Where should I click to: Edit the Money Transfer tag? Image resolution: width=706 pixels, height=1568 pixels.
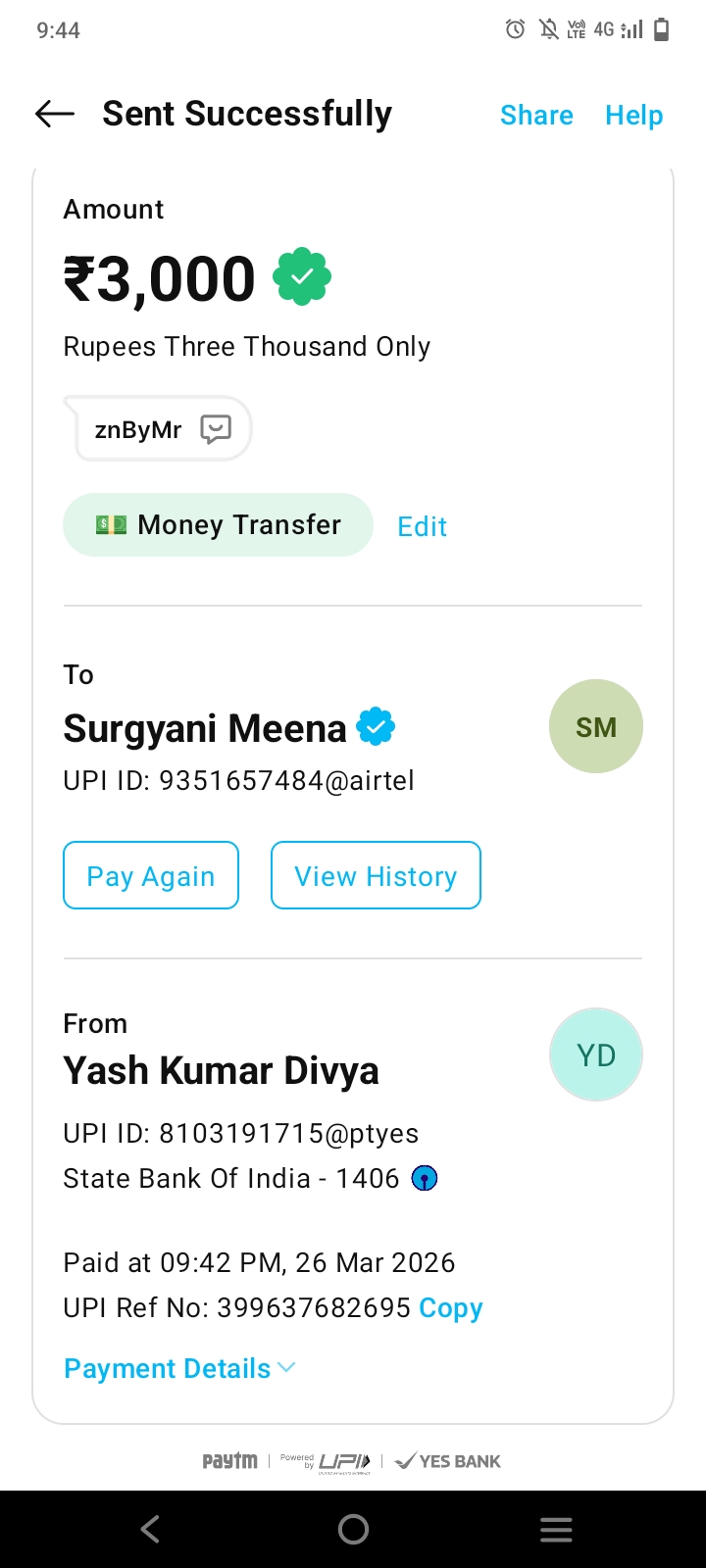point(422,527)
